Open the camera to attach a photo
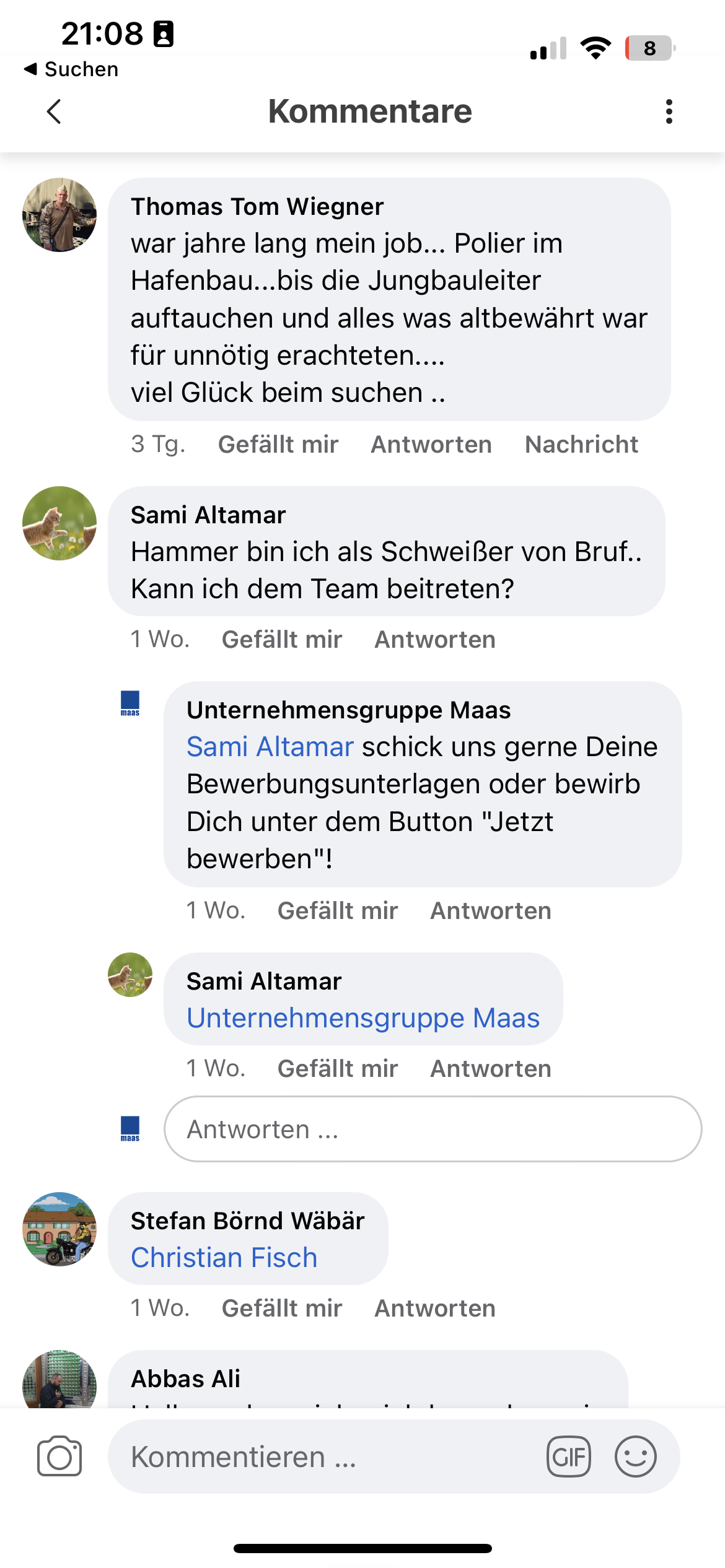Viewport: 725px width, 1568px height. tap(59, 1456)
